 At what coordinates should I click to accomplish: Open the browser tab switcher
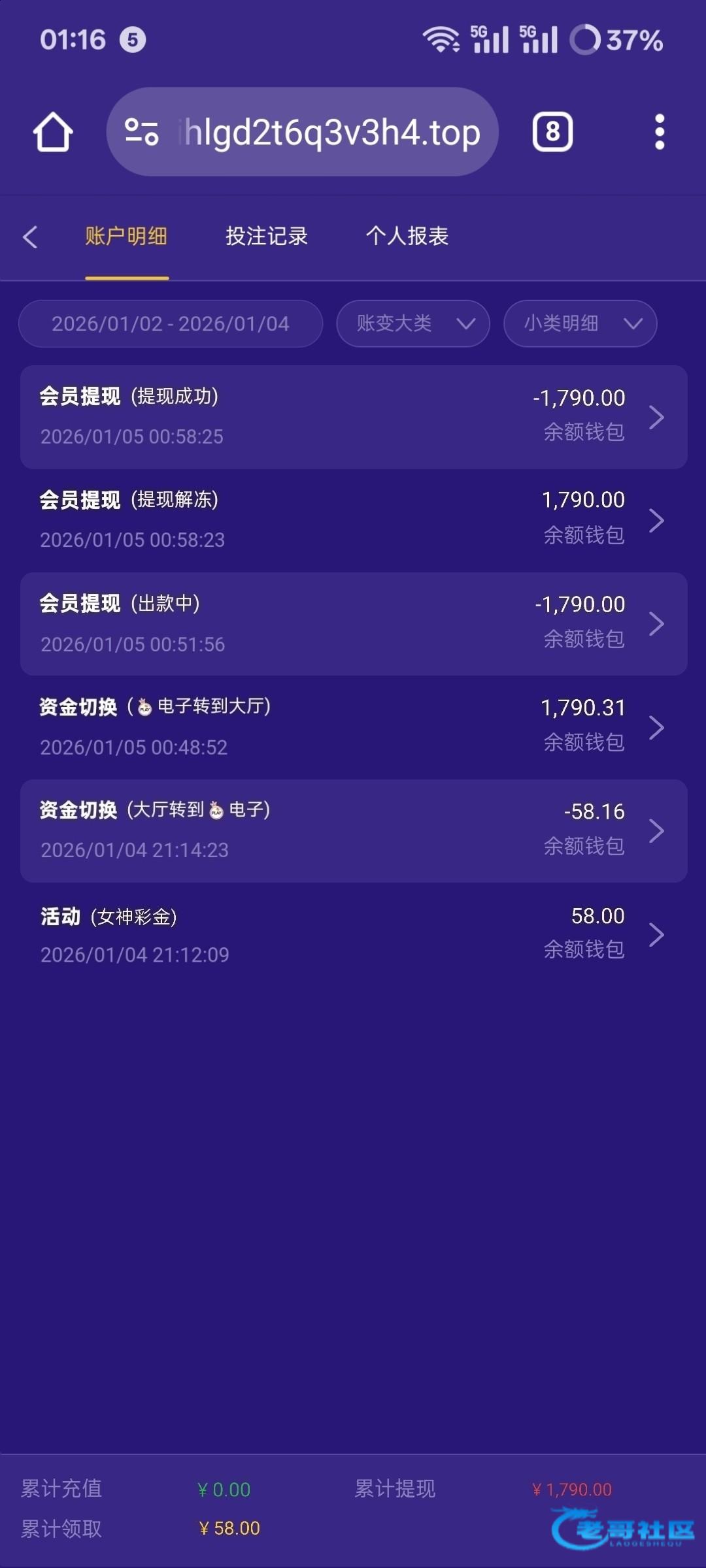552,132
